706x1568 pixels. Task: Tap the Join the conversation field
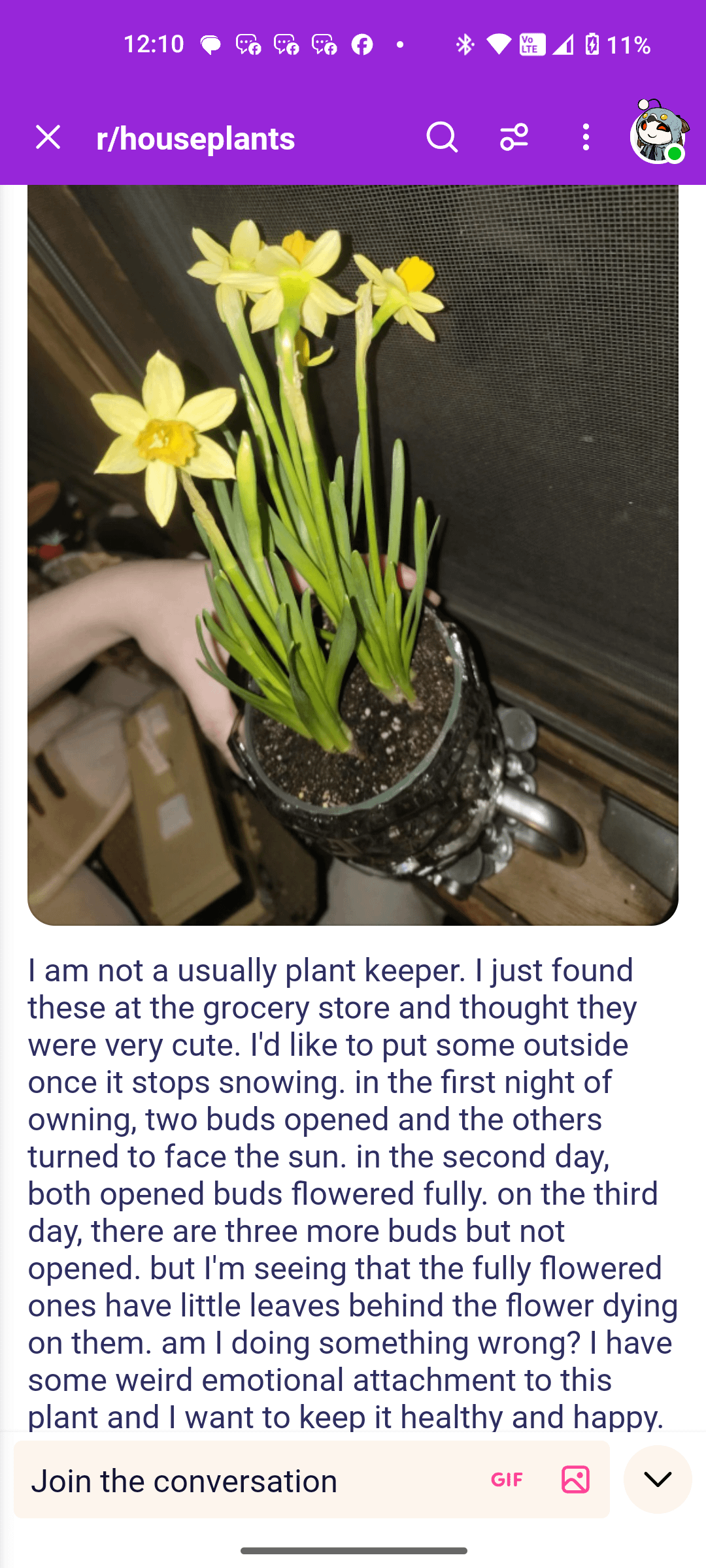tap(248, 1480)
